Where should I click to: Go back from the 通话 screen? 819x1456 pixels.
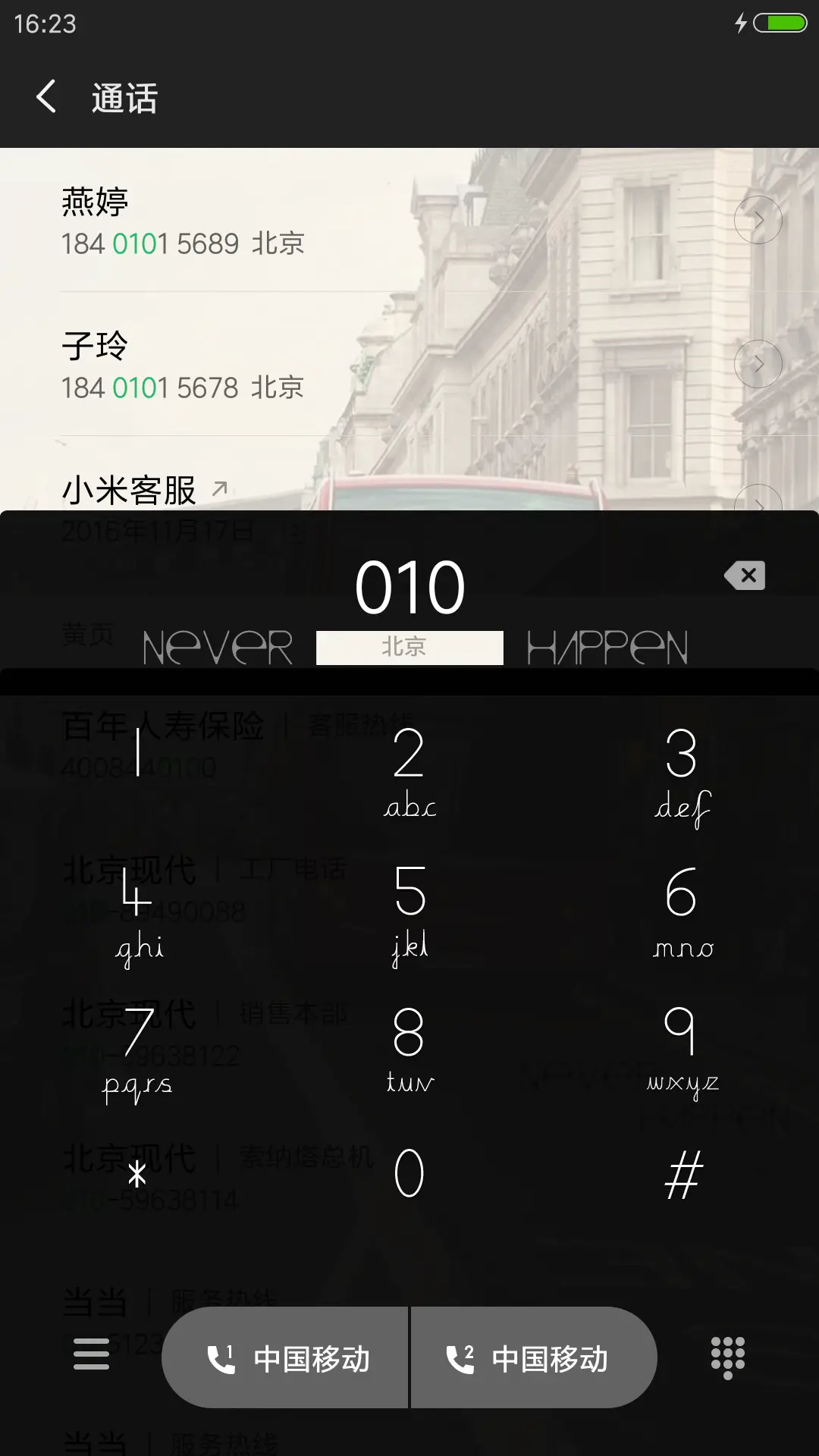46,97
